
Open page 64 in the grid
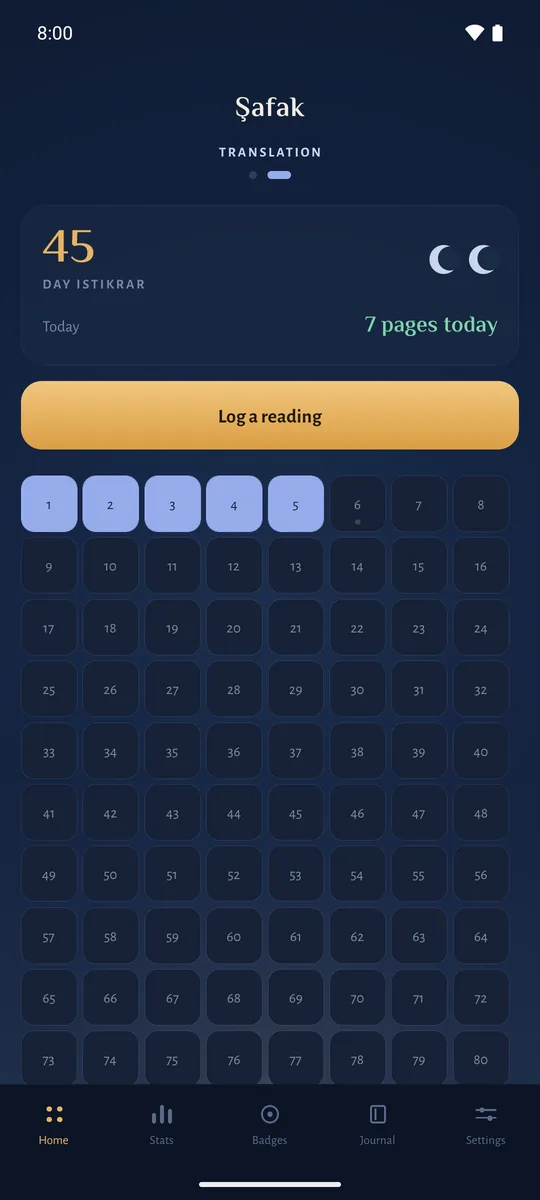(x=481, y=936)
